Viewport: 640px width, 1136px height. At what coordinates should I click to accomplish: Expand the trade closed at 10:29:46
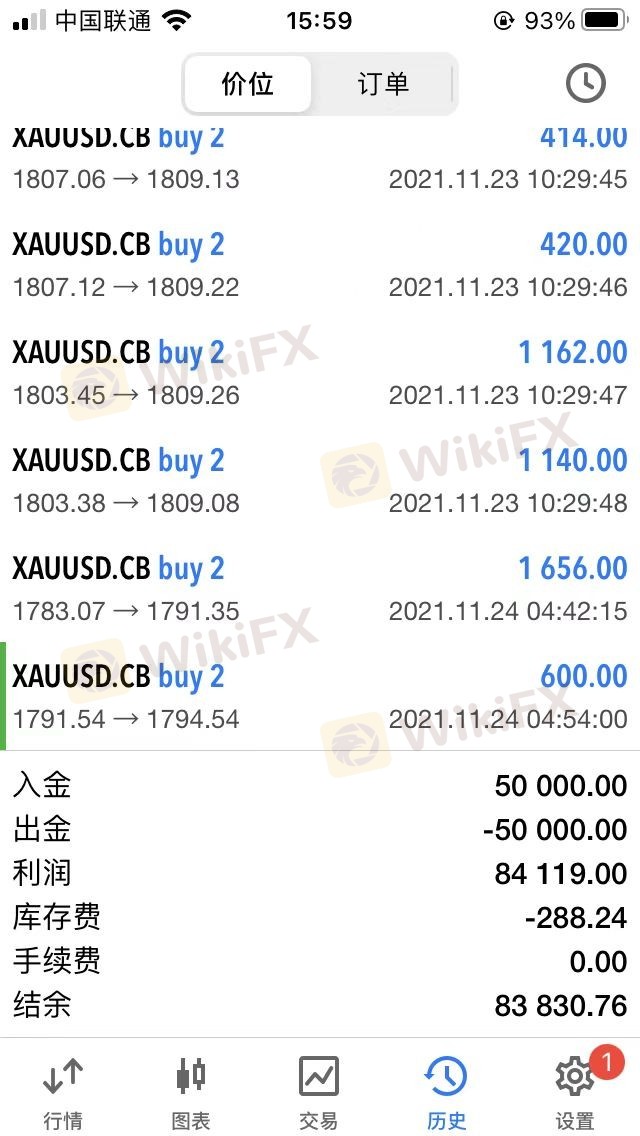320,265
